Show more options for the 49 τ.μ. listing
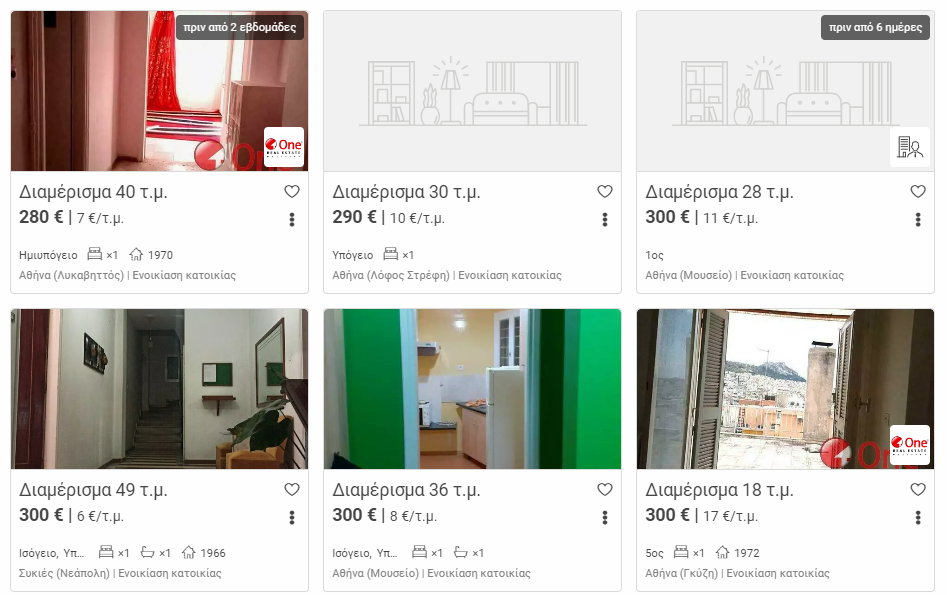The image size is (947, 595). (292, 518)
